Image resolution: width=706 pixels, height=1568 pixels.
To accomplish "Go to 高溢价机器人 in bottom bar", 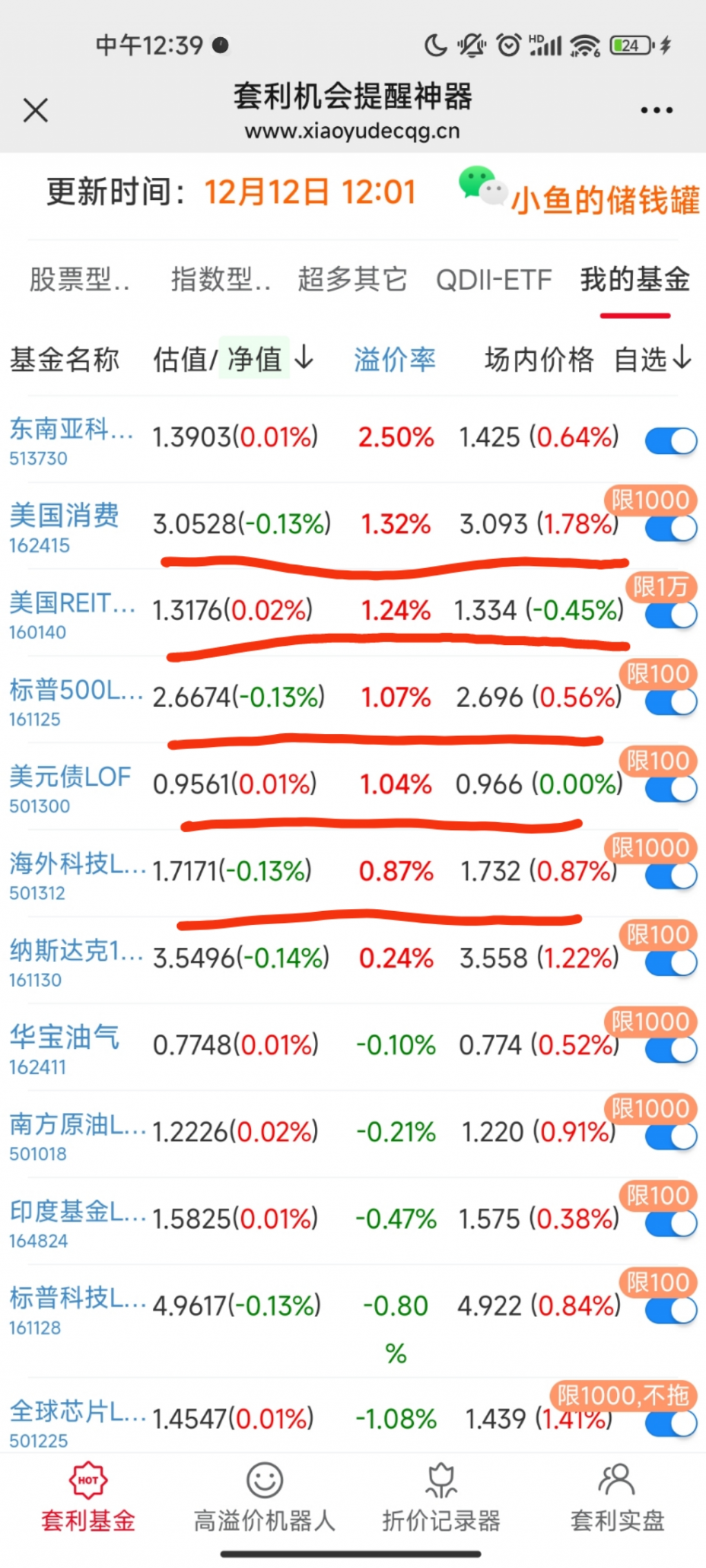I will coord(264,1498).
